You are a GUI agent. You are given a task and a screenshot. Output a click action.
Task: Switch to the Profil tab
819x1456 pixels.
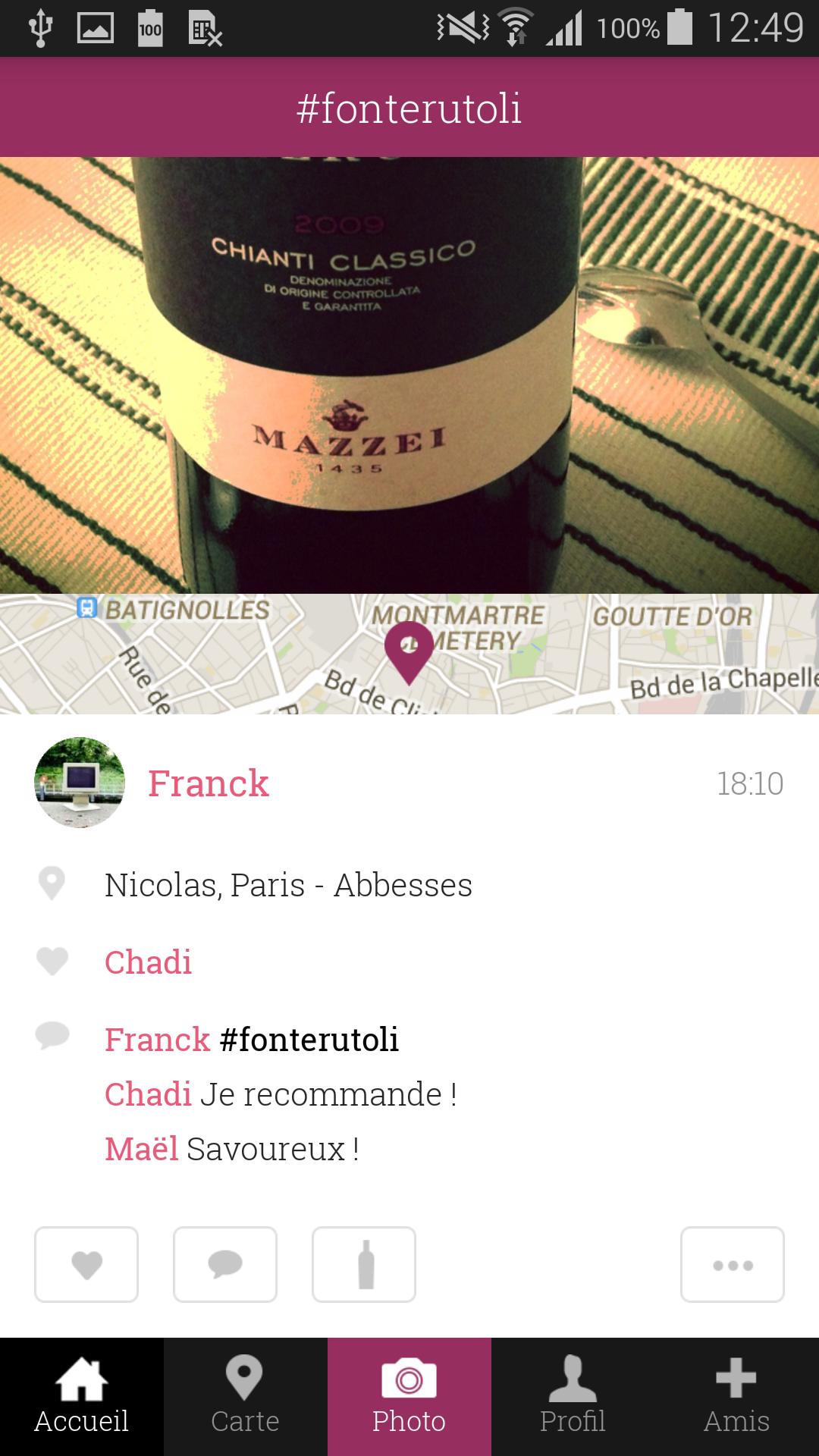[x=573, y=1396]
